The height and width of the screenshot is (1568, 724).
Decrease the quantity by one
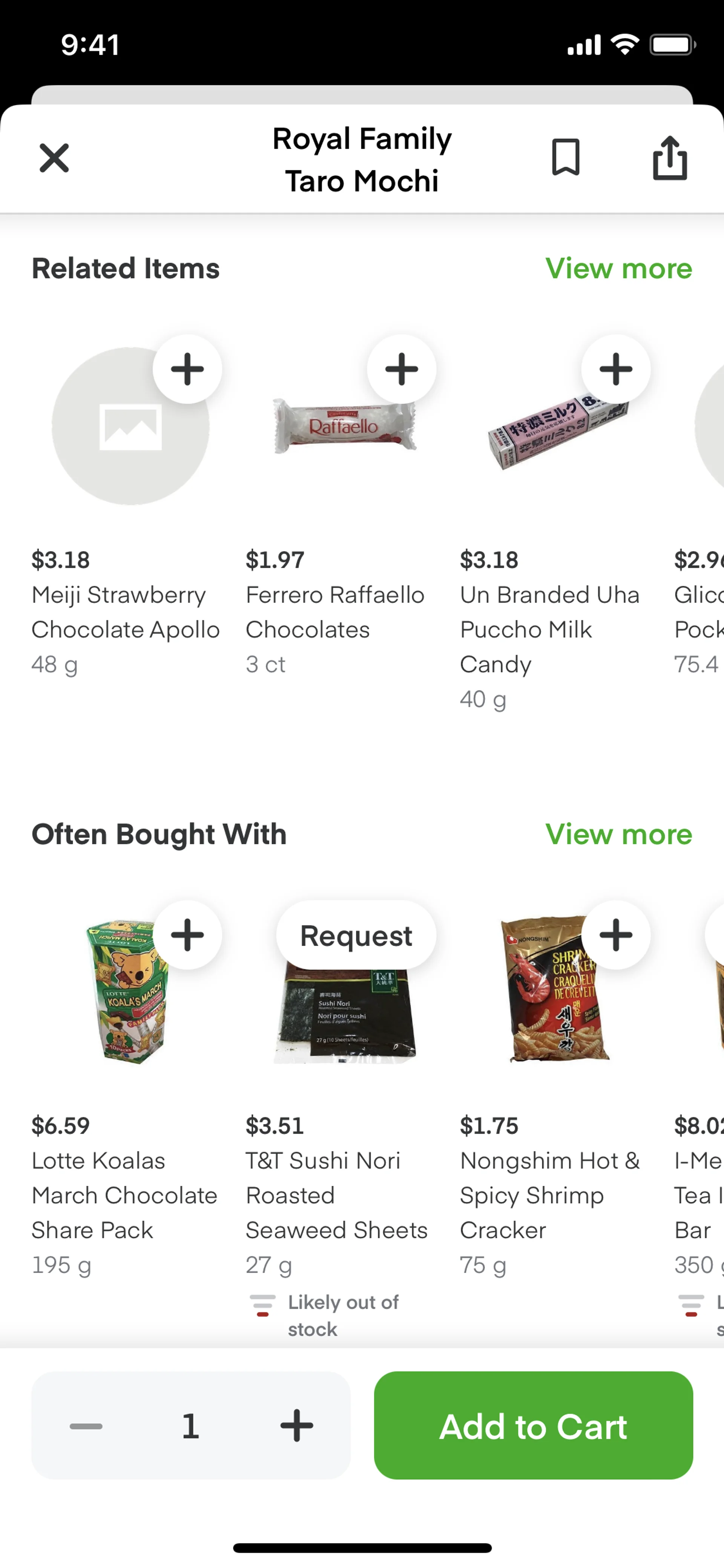click(86, 1425)
